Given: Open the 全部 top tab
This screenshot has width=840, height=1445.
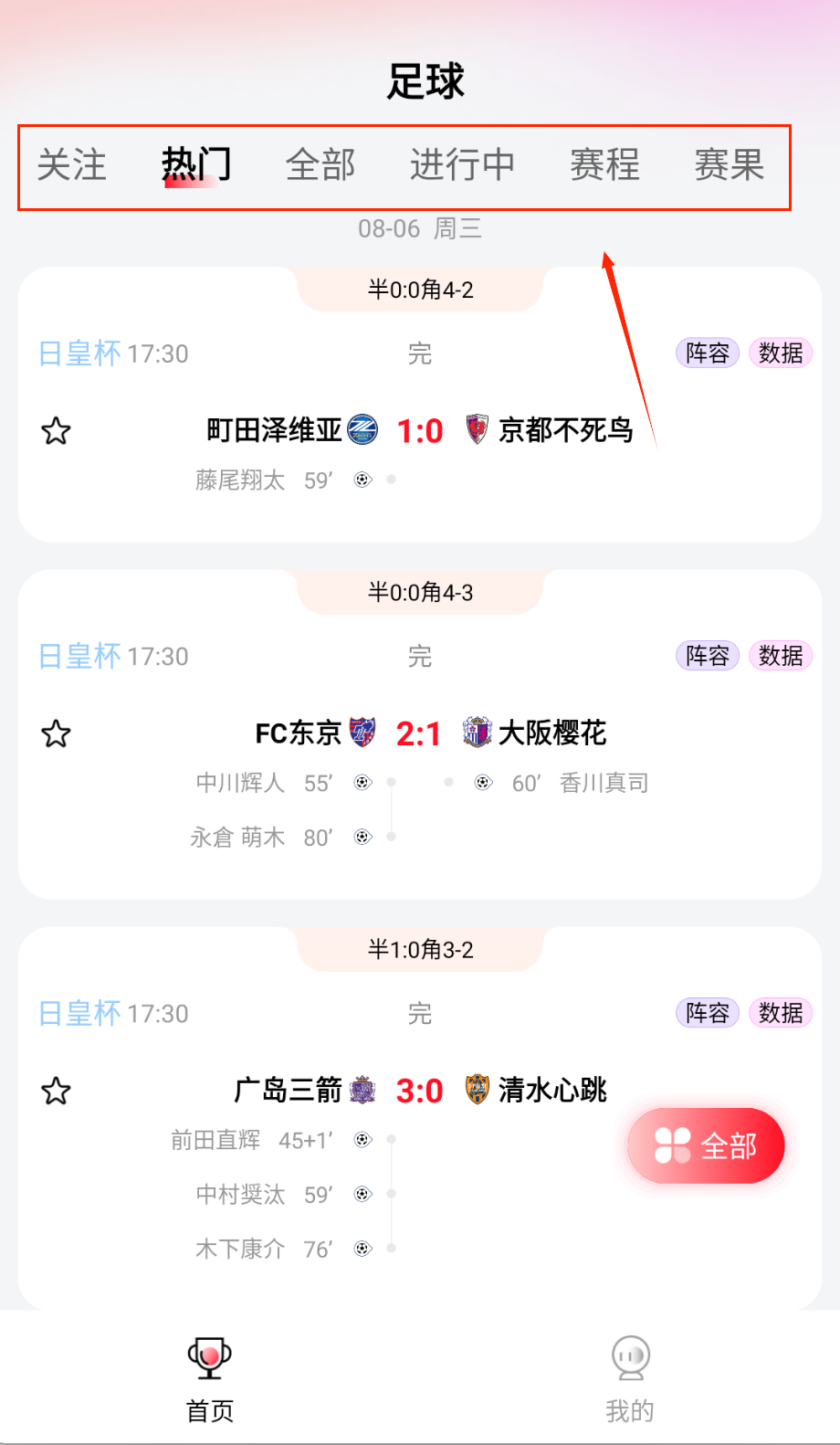Looking at the screenshot, I should (320, 165).
